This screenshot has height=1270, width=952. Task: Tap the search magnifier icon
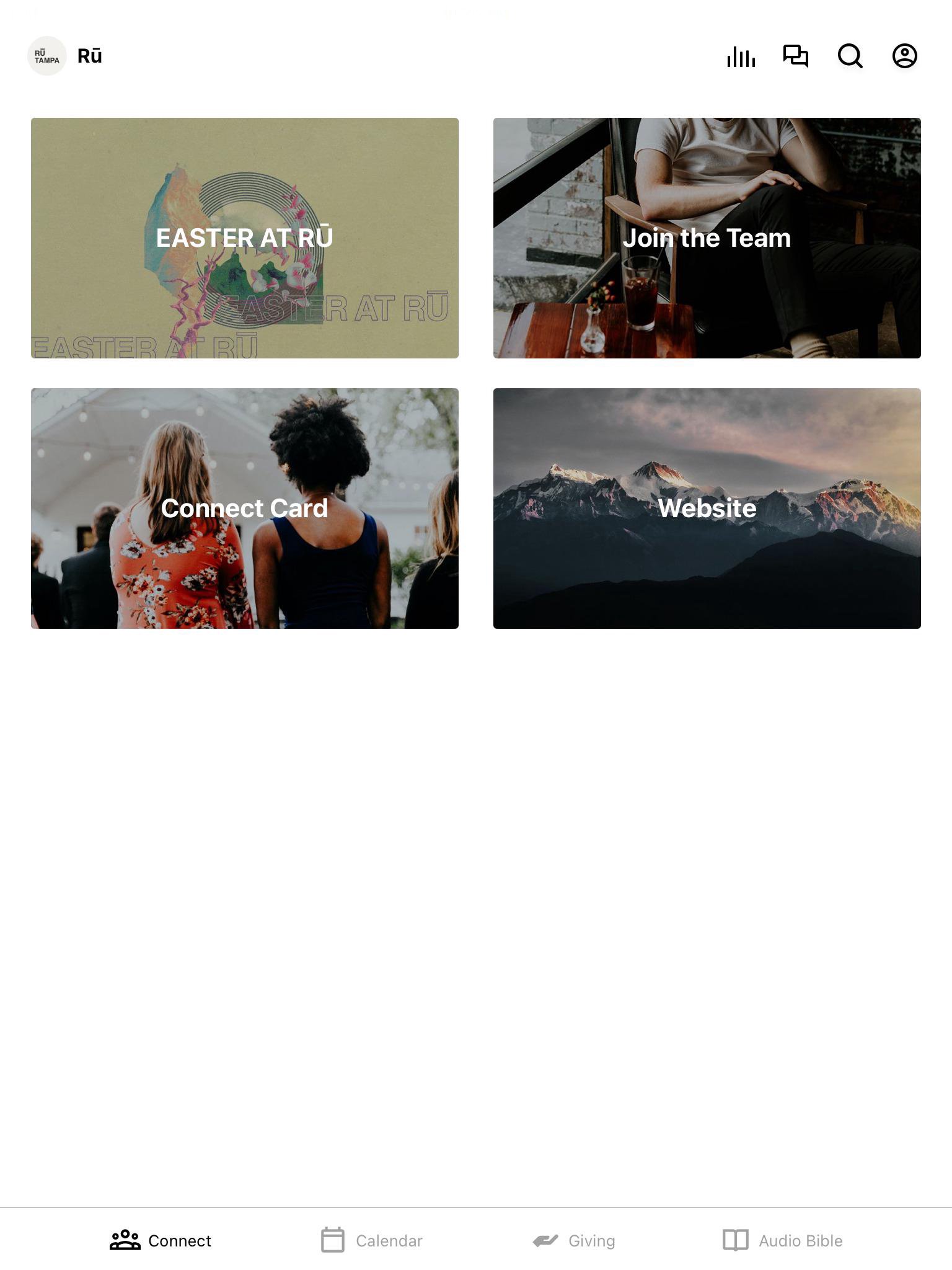point(850,56)
